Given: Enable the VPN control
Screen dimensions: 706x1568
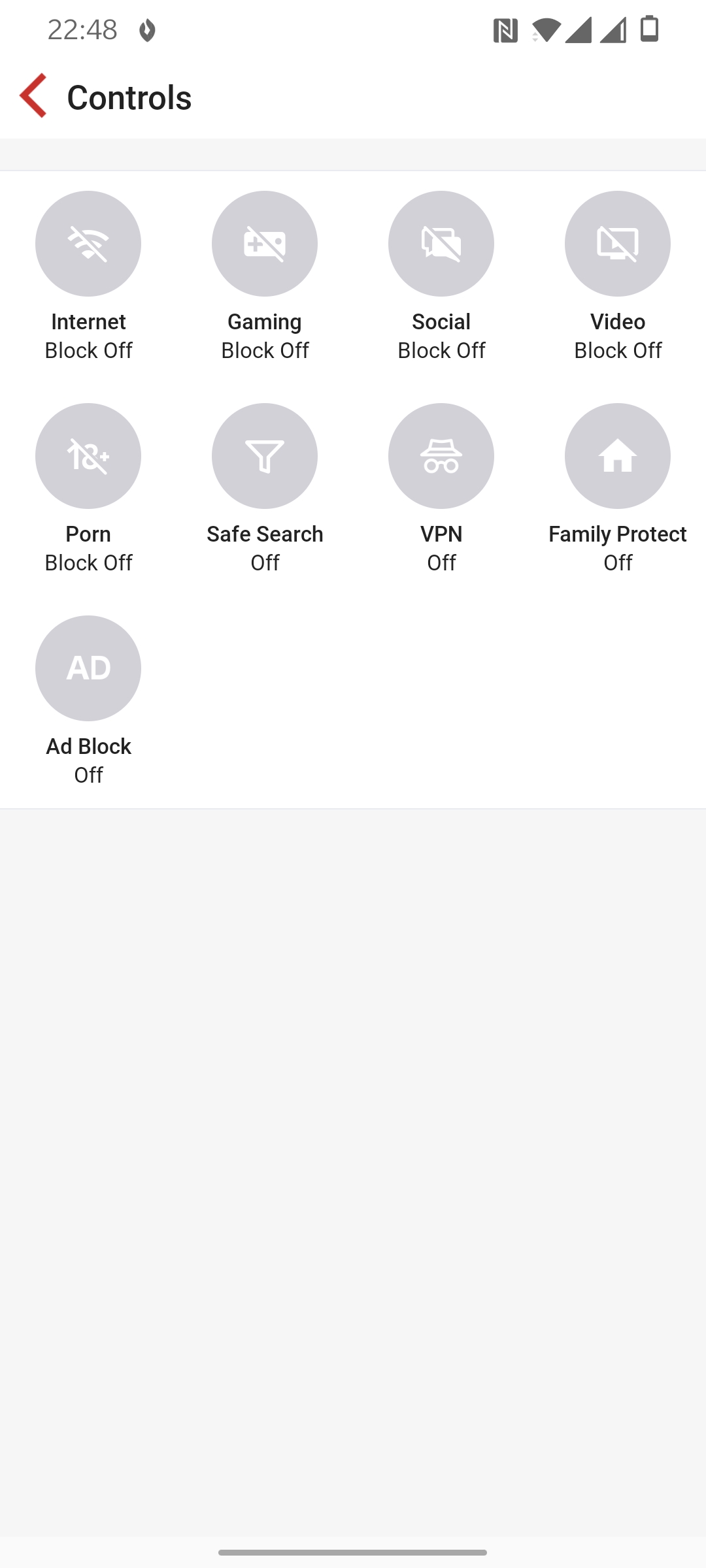Looking at the screenshot, I should tap(441, 456).
